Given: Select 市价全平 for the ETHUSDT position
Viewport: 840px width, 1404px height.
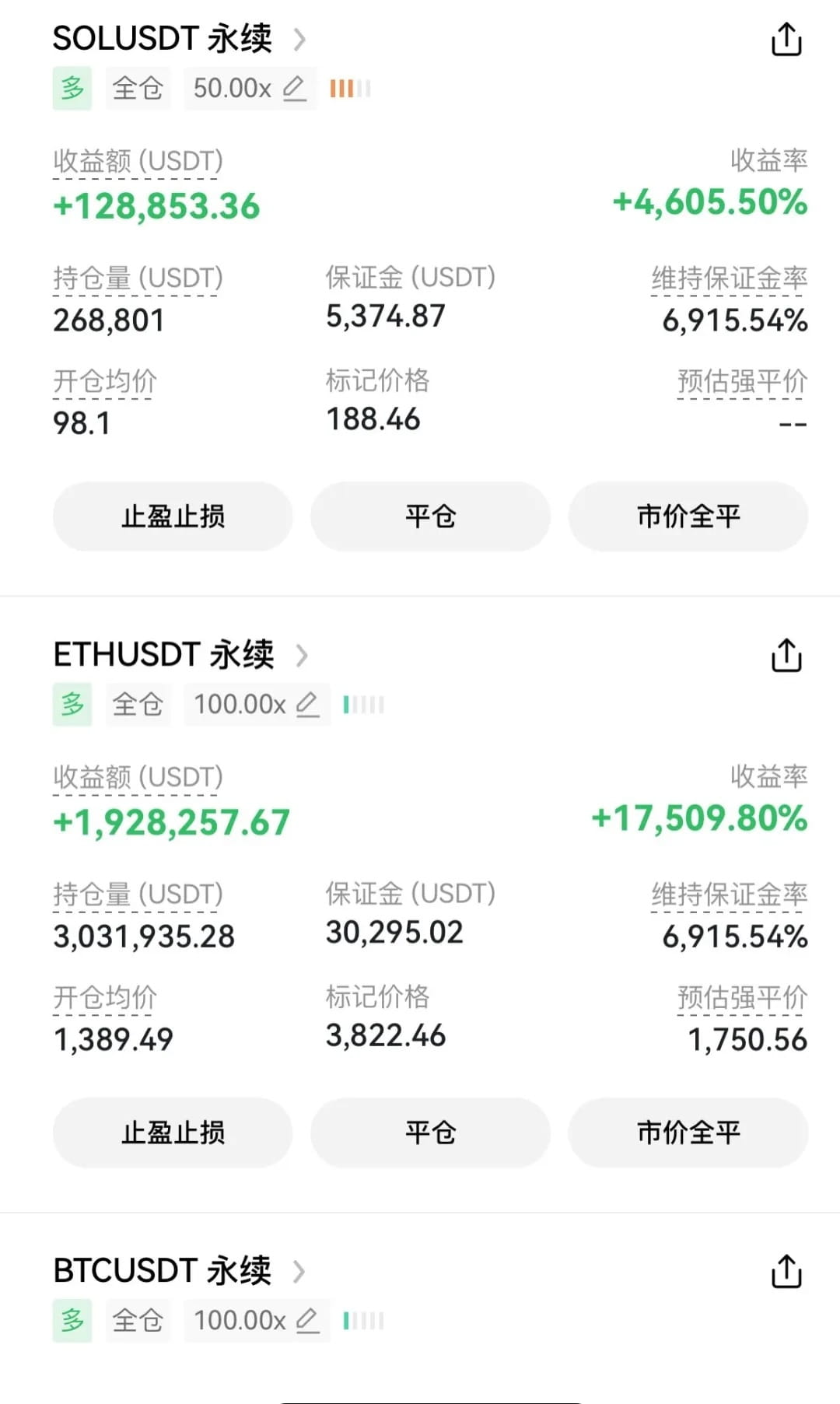Looking at the screenshot, I should coord(688,1132).
